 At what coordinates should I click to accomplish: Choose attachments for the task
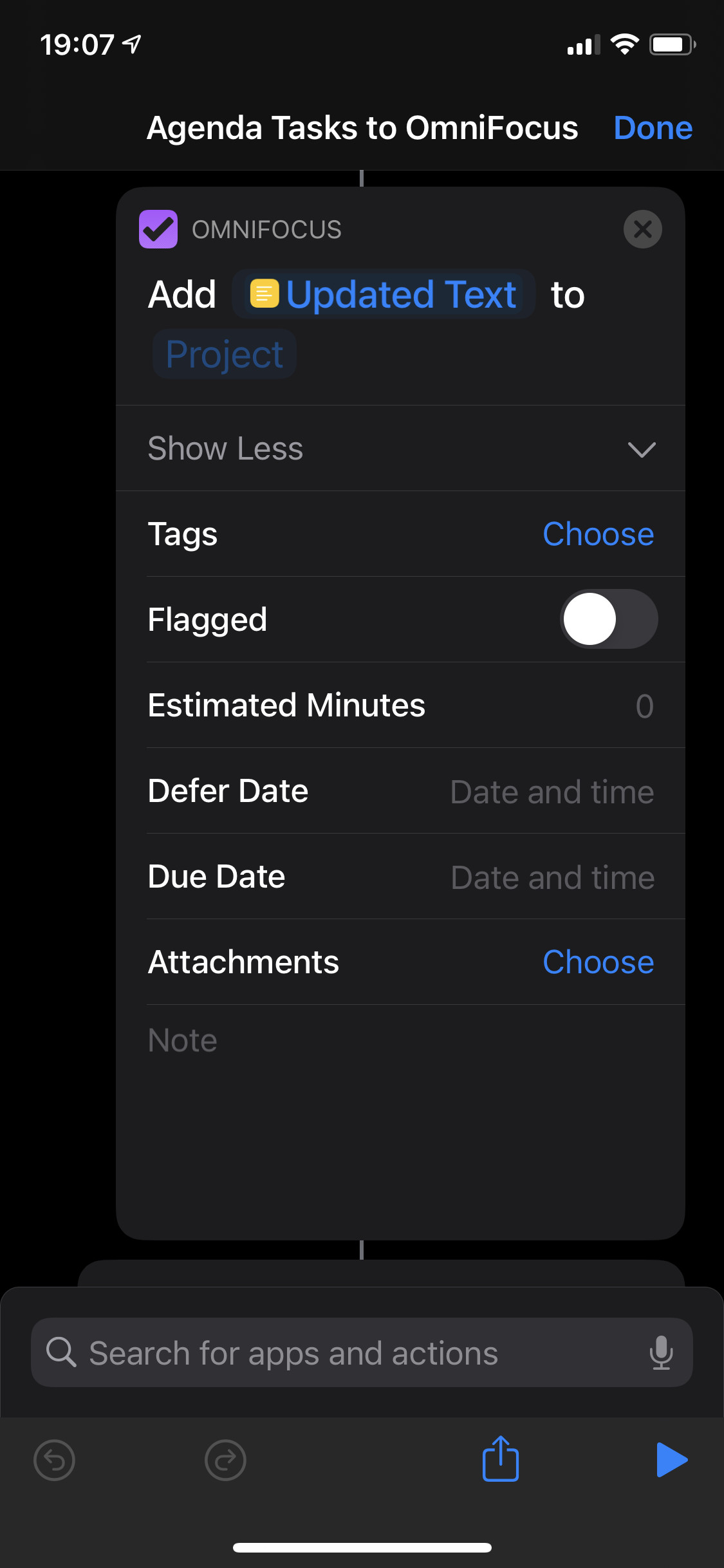598,962
